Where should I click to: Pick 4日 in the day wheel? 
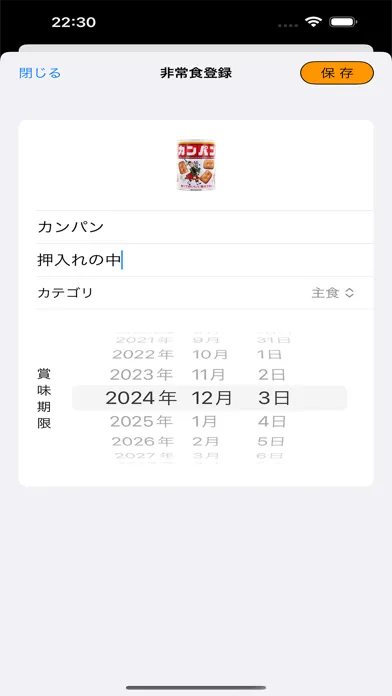point(272,421)
